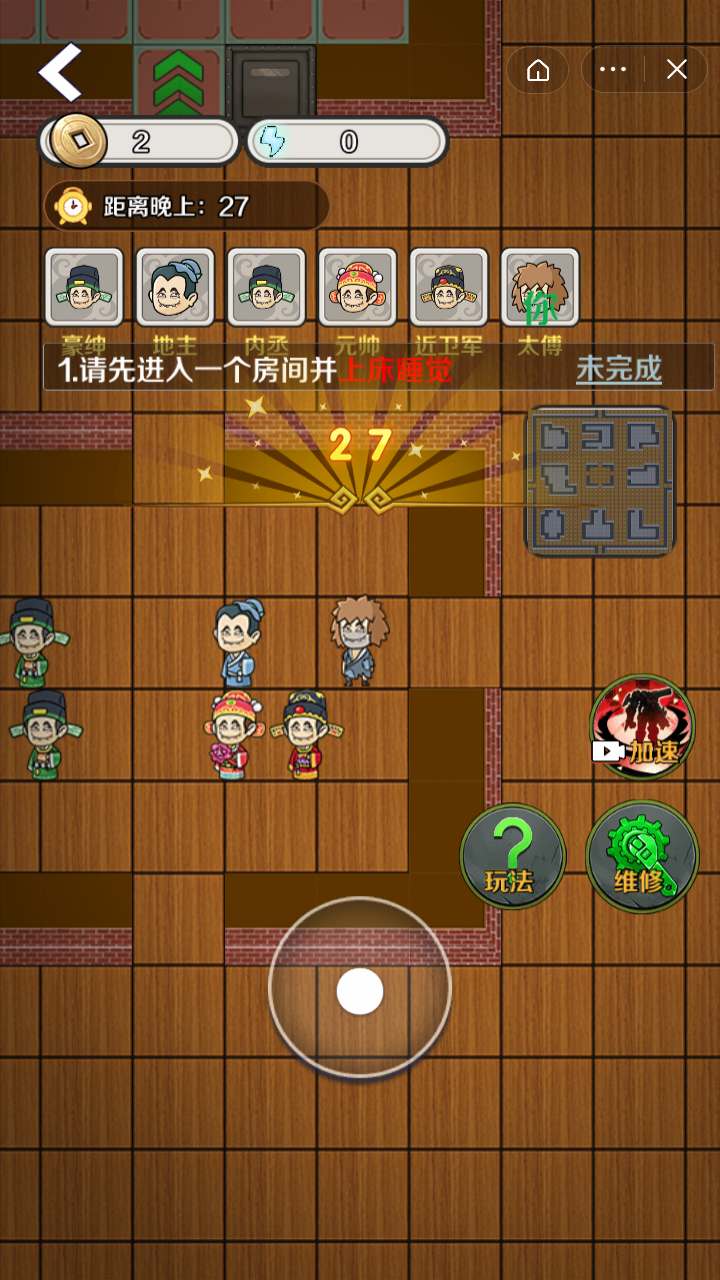The width and height of the screenshot is (720, 1280).
Task: Tap the 维修 repair button
Action: click(x=641, y=857)
